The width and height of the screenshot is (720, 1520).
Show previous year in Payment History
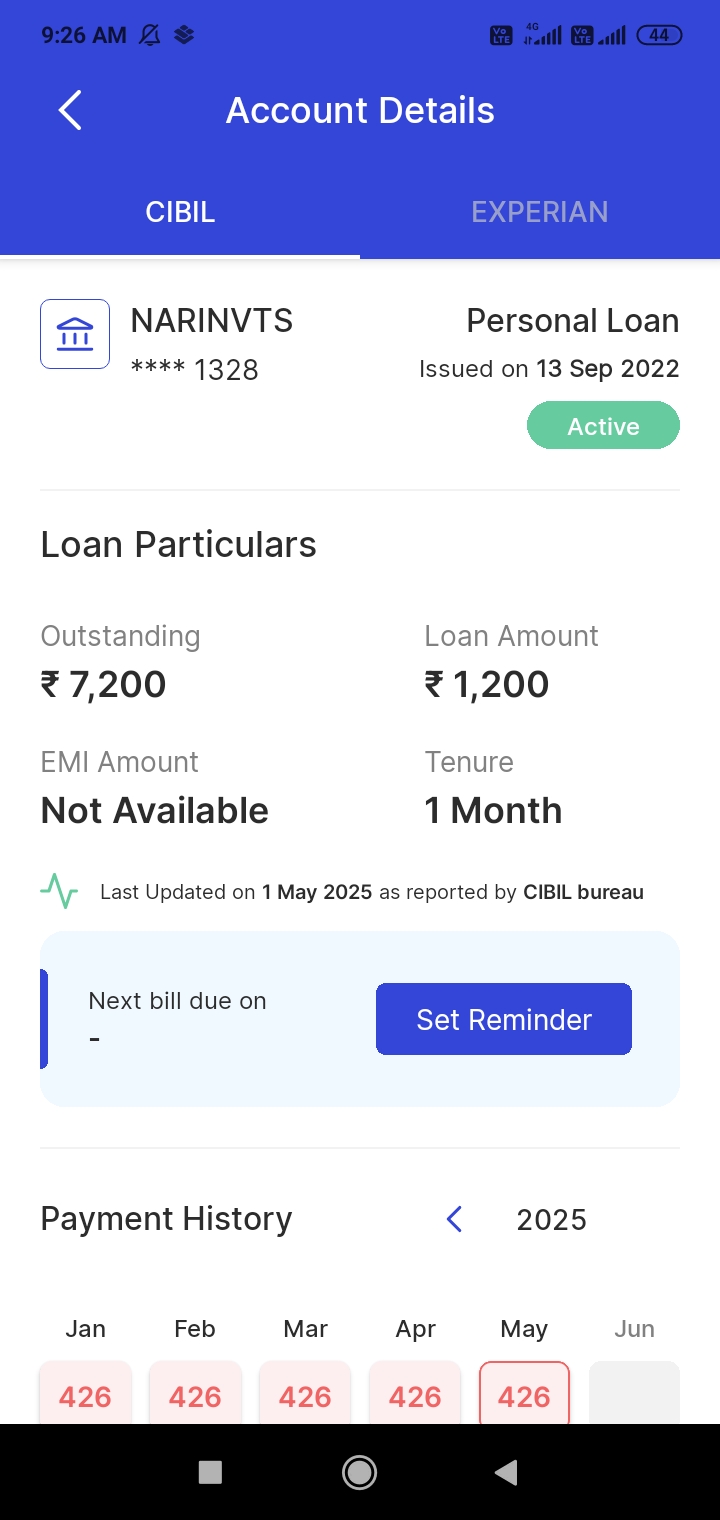pos(454,1219)
